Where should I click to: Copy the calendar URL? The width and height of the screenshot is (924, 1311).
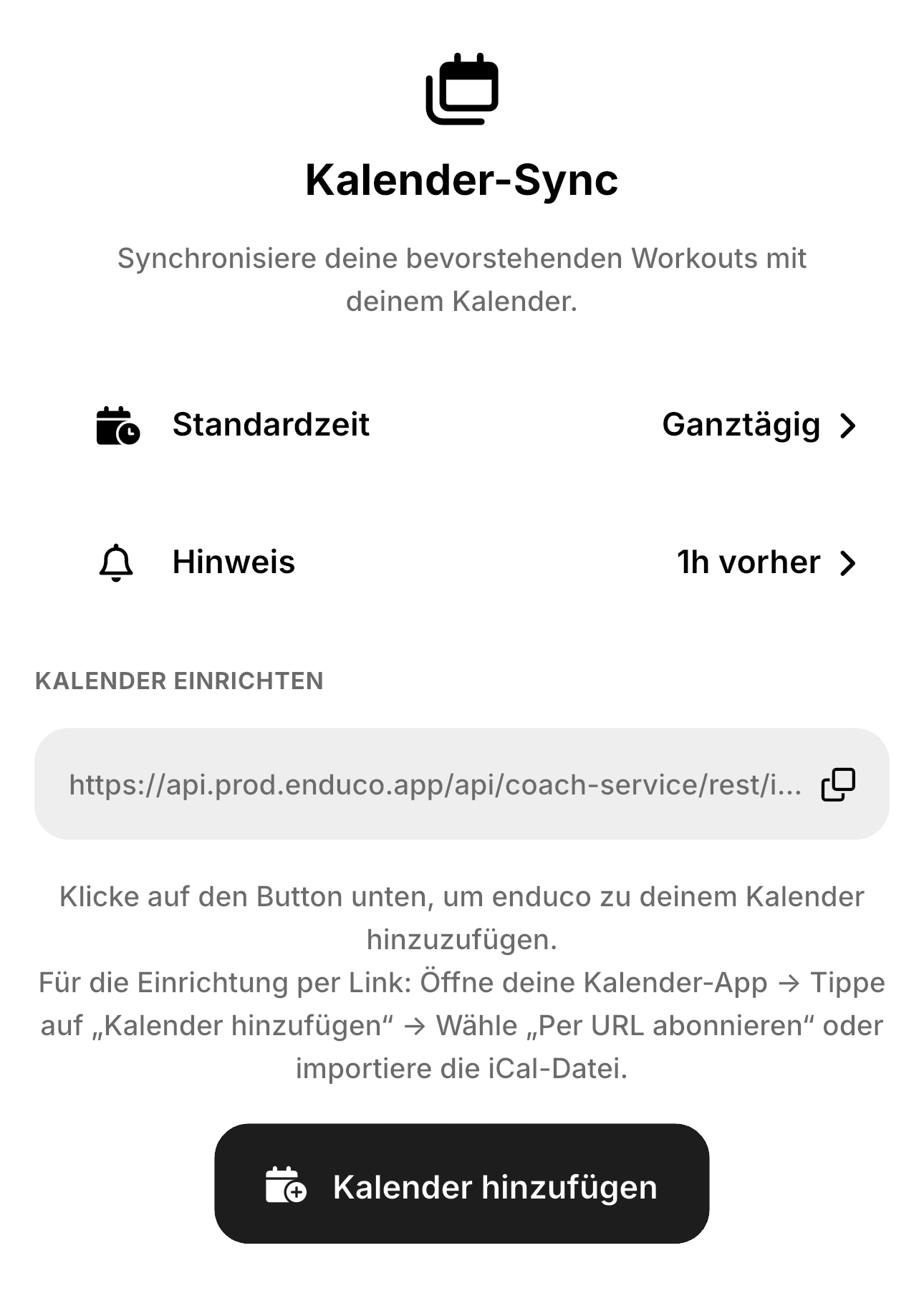[x=838, y=784]
